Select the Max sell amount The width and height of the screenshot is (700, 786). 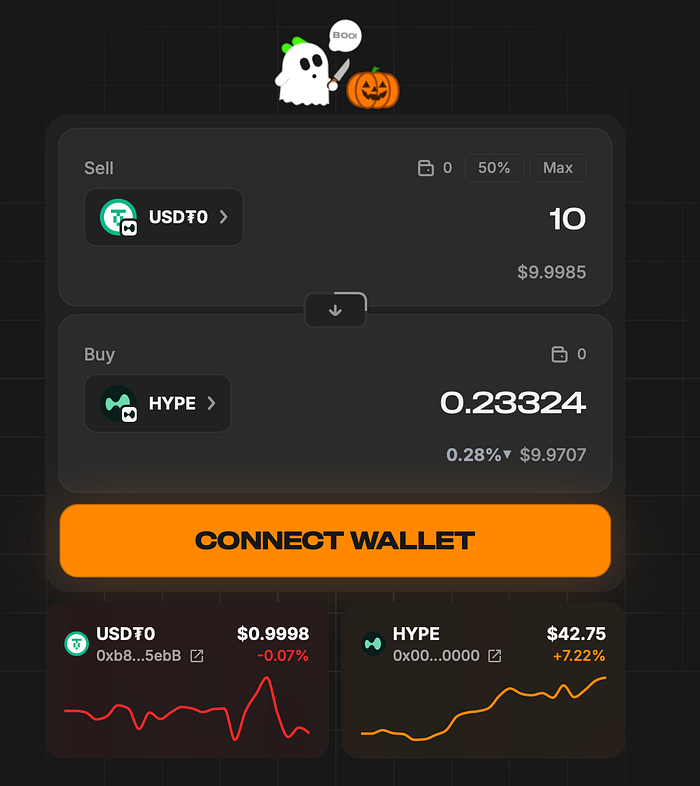pyautogui.click(x=558, y=168)
